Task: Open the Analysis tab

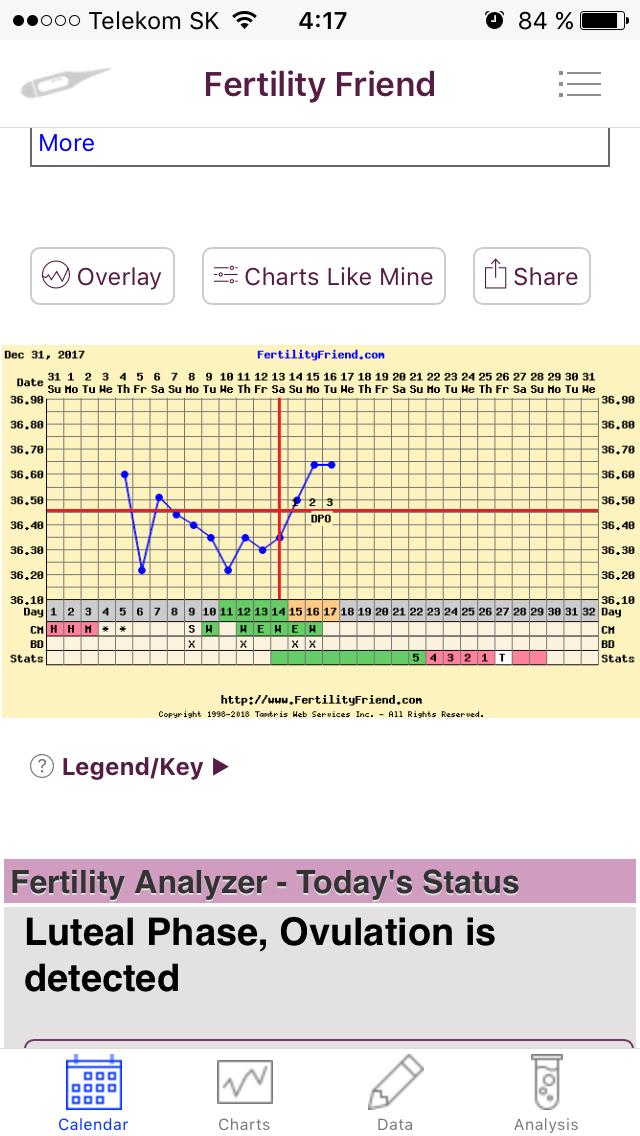Action: tap(546, 1094)
